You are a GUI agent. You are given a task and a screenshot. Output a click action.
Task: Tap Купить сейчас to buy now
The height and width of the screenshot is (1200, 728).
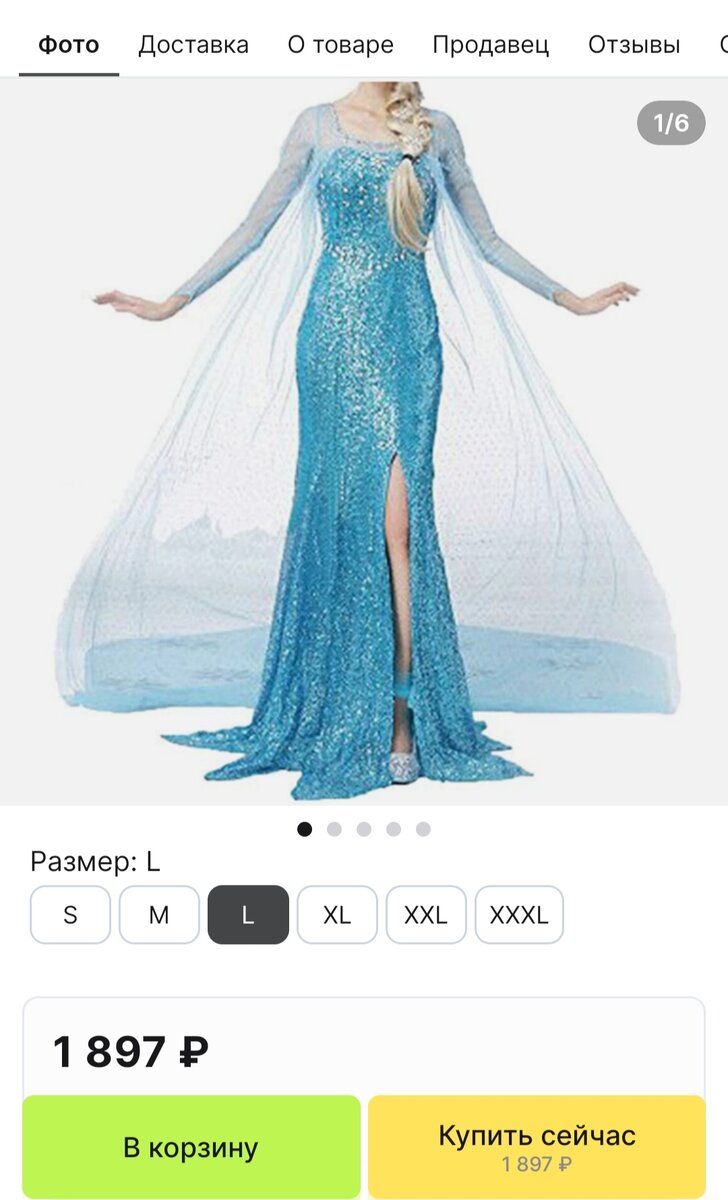coord(537,1147)
